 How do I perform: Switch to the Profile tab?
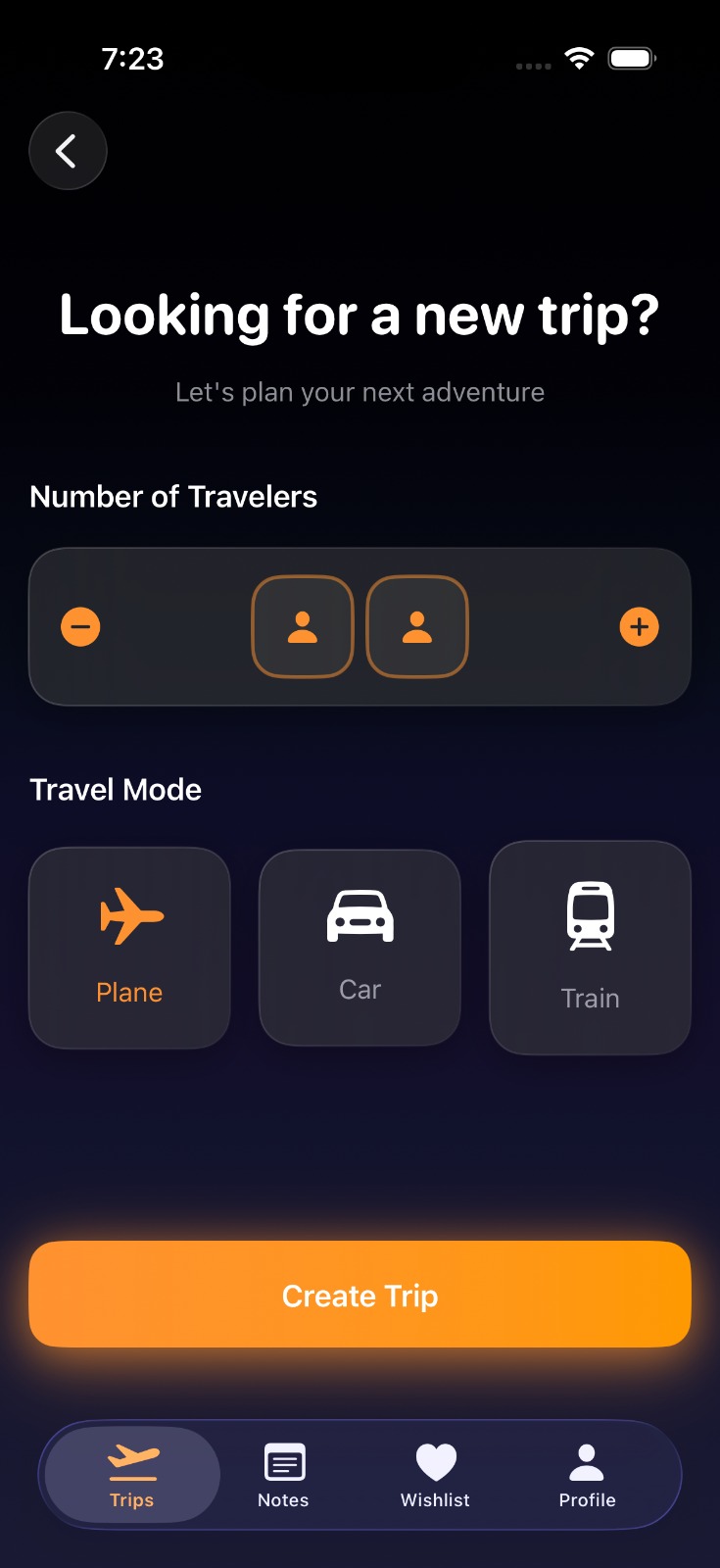[587, 1475]
